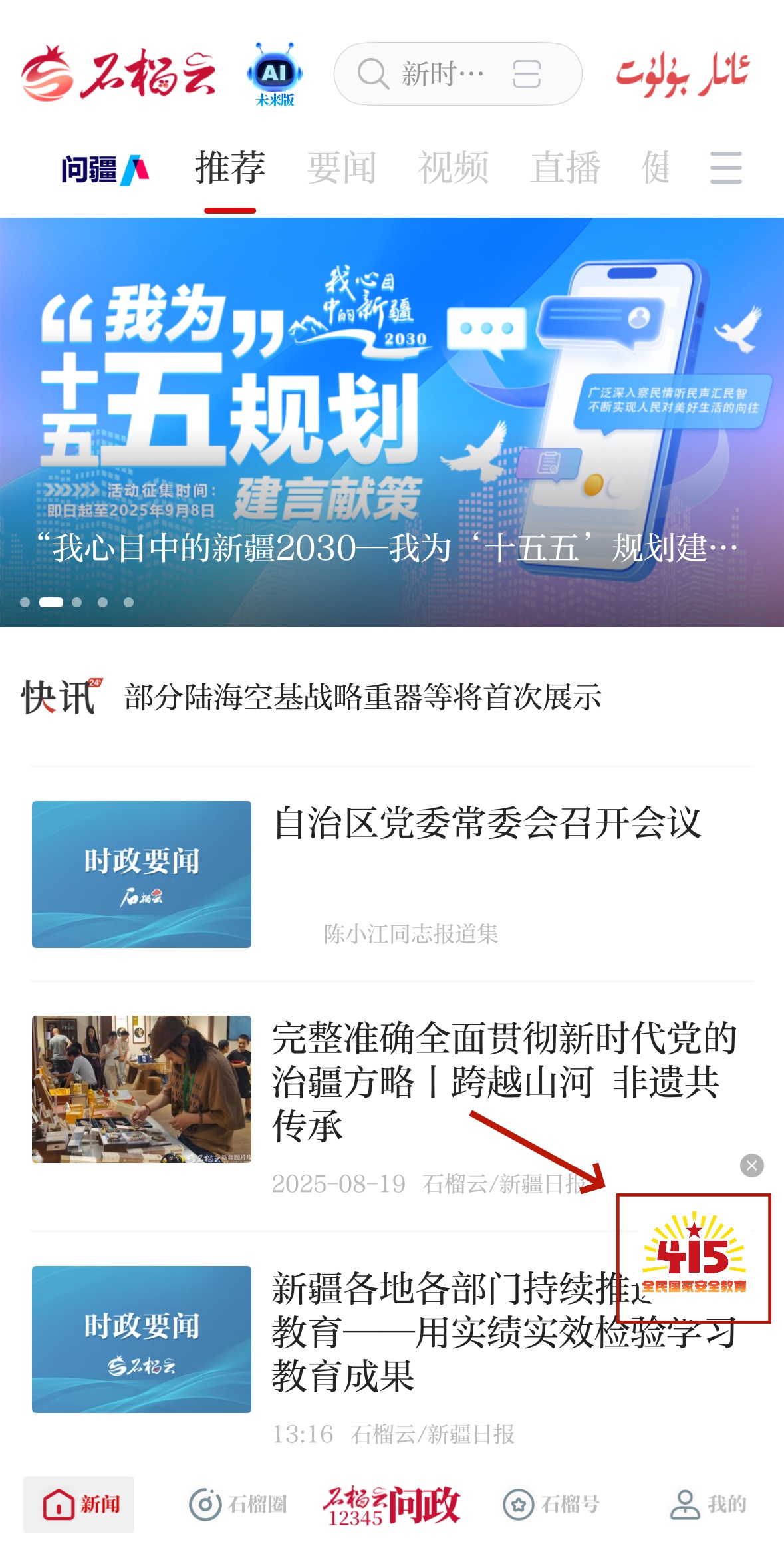This screenshot has width=784, height=1554.
Task: Switch to the 直播 tab
Action: click(565, 168)
